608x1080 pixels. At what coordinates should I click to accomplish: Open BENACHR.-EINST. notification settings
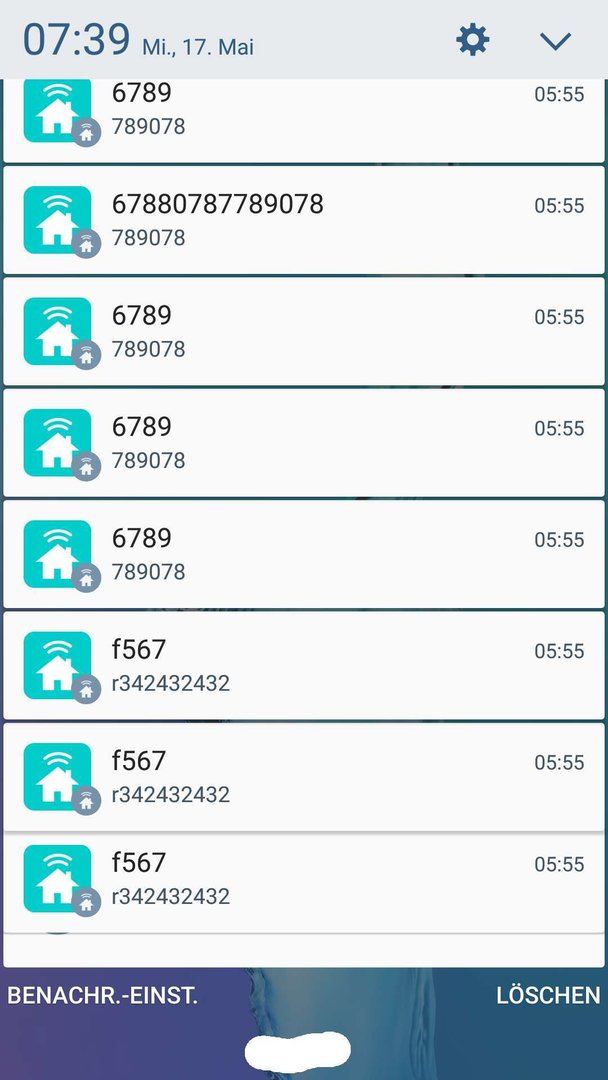[102, 995]
